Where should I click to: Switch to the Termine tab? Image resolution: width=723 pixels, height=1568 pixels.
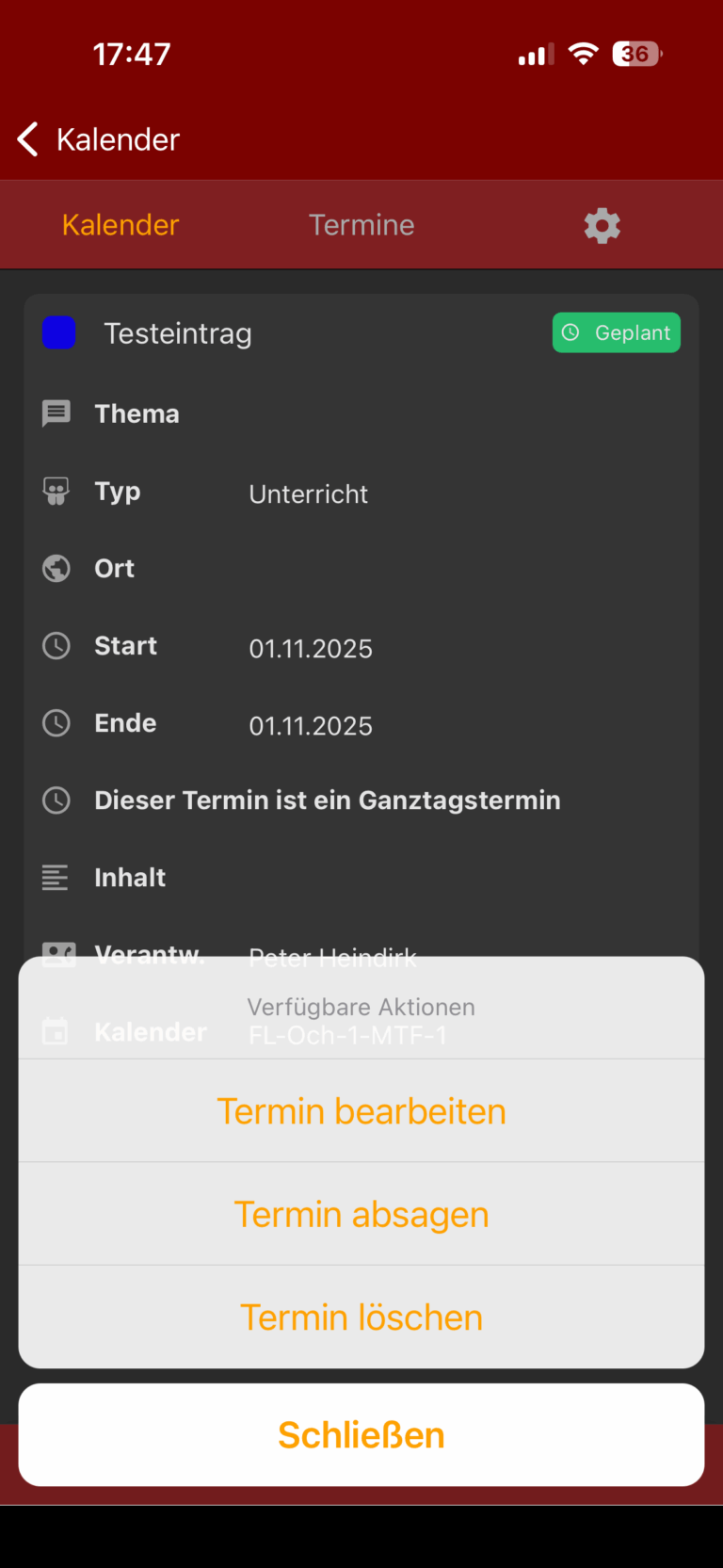pyautogui.click(x=361, y=225)
